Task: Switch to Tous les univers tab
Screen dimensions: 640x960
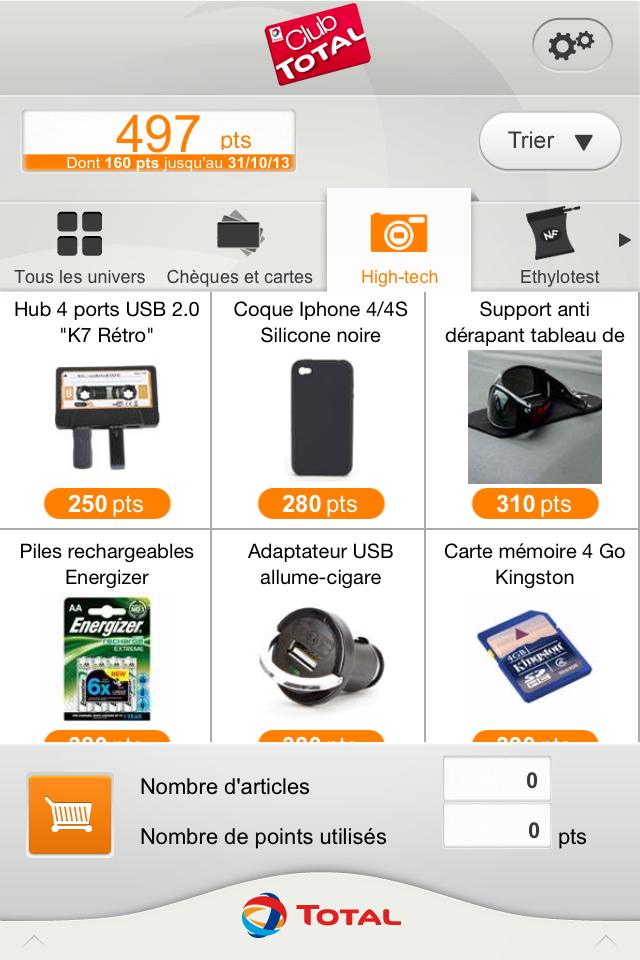Action: (80, 247)
